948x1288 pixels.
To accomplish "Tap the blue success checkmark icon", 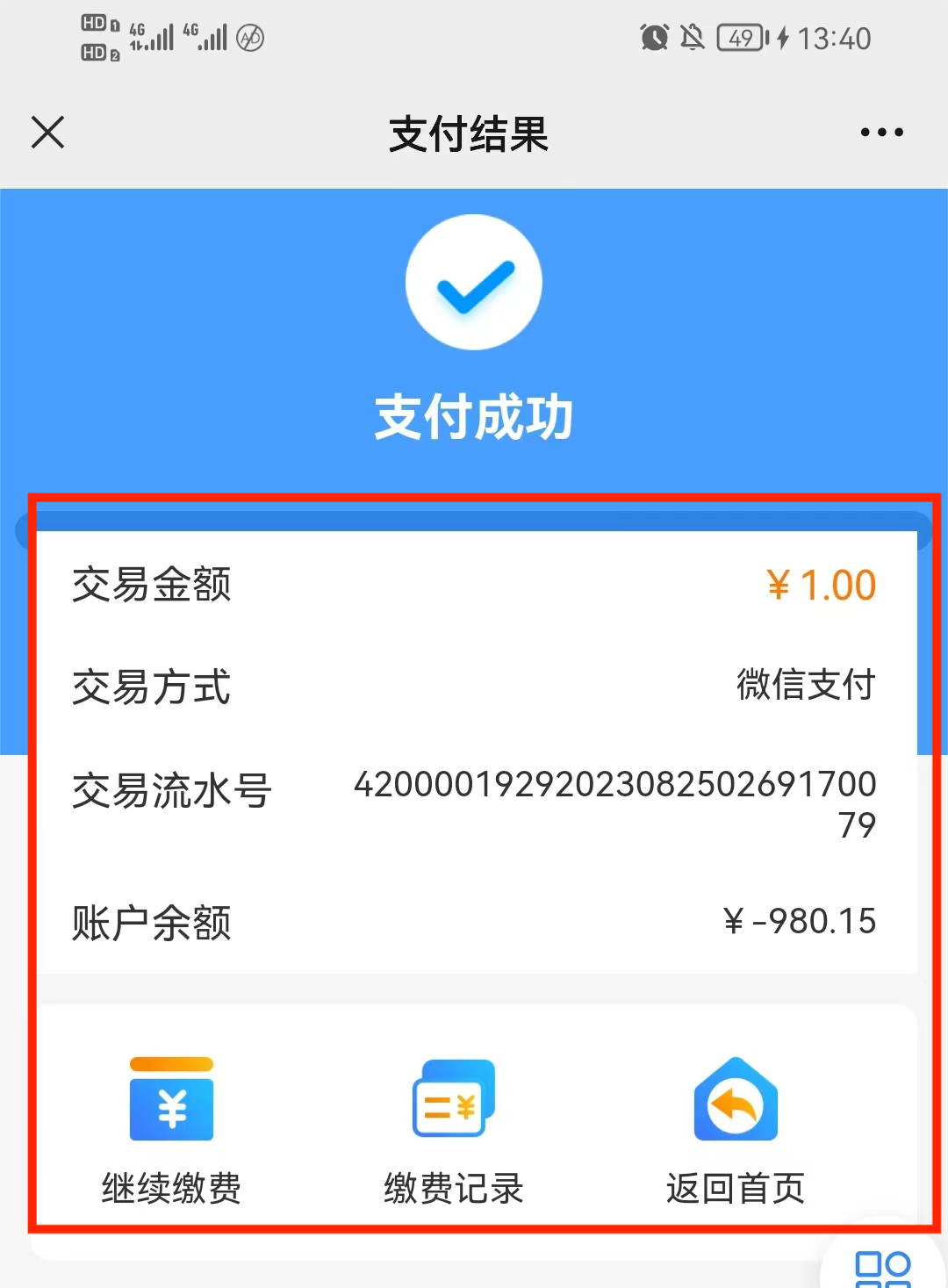I will [473, 282].
